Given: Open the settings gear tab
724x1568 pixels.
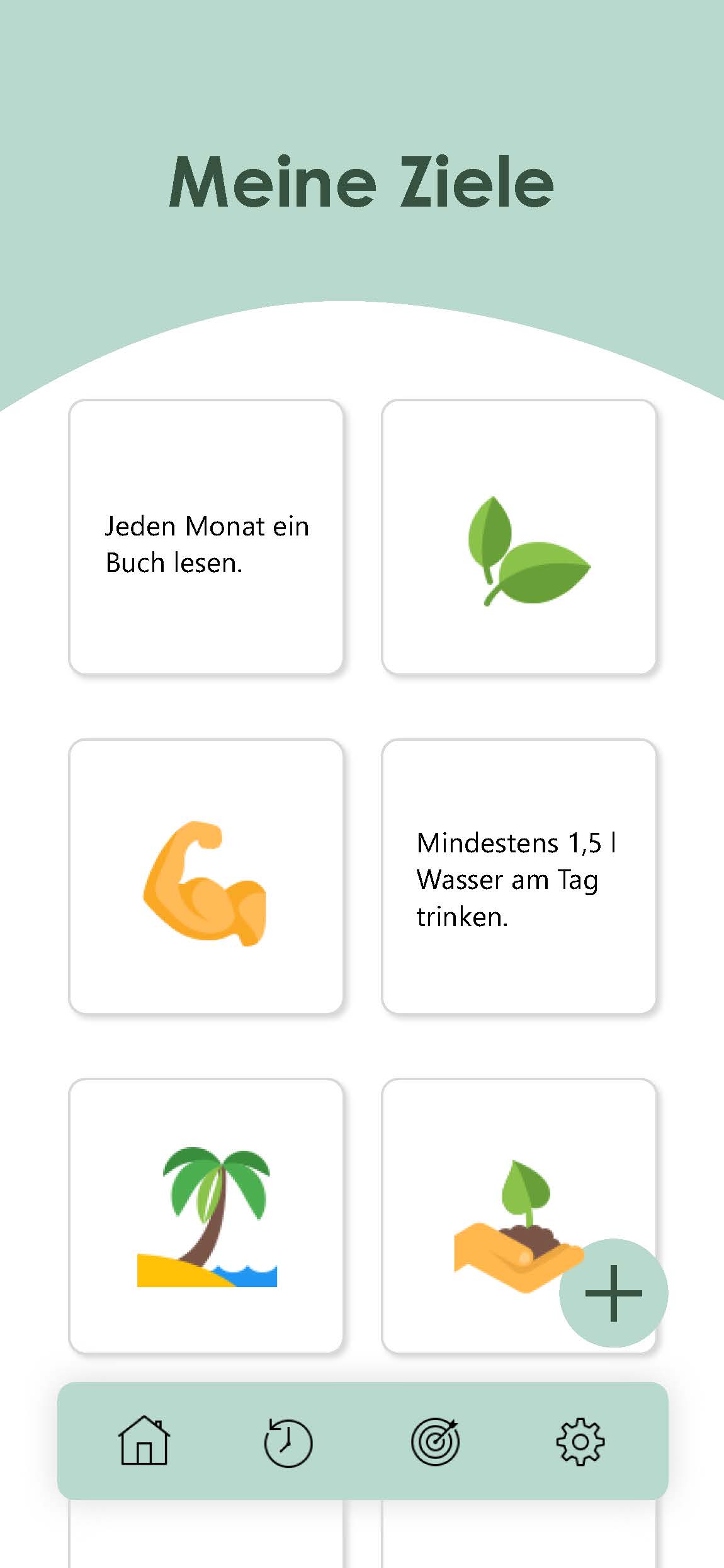Looking at the screenshot, I should [580, 1441].
